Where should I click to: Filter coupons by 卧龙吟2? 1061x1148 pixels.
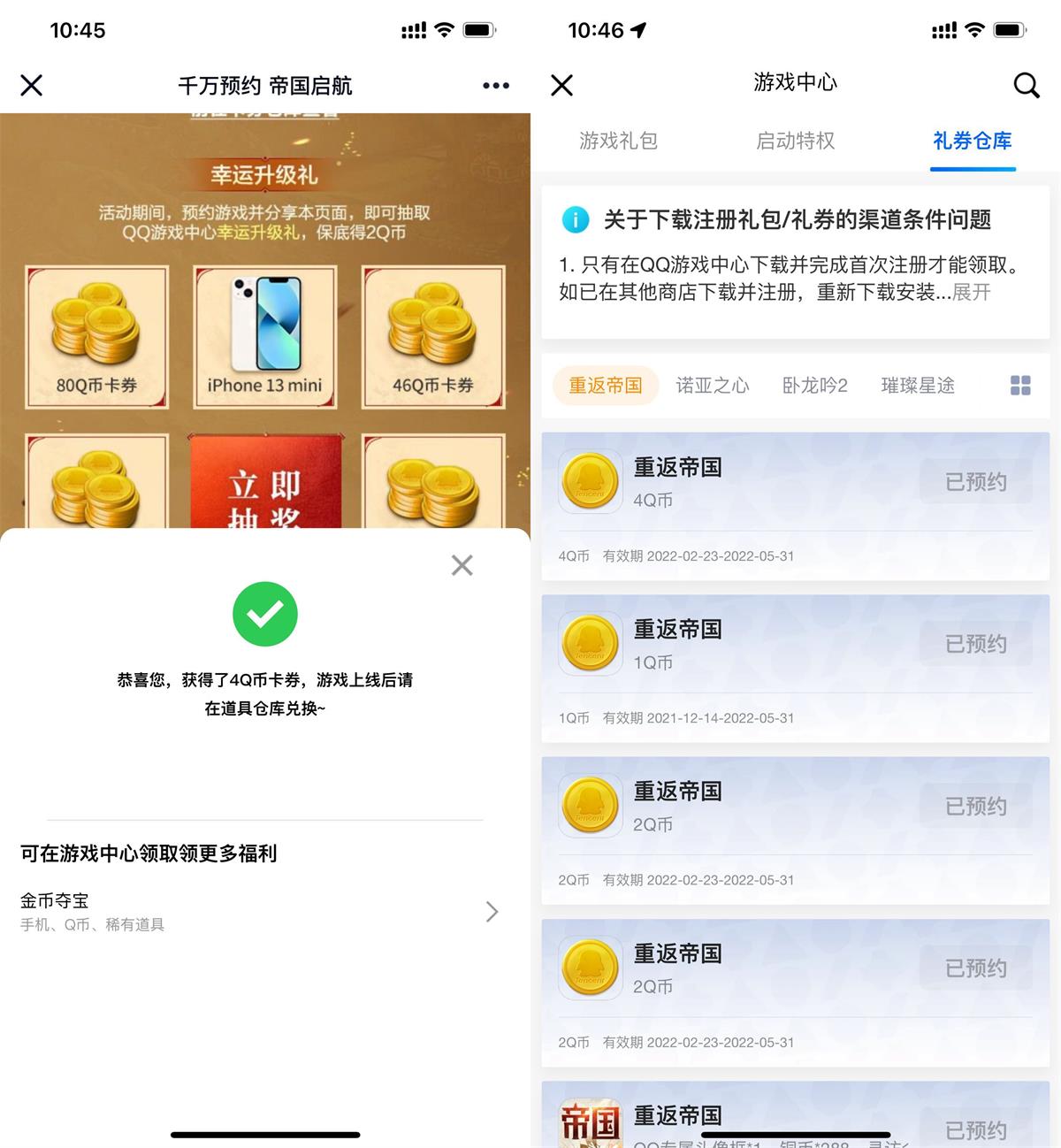pyautogui.click(x=814, y=386)
